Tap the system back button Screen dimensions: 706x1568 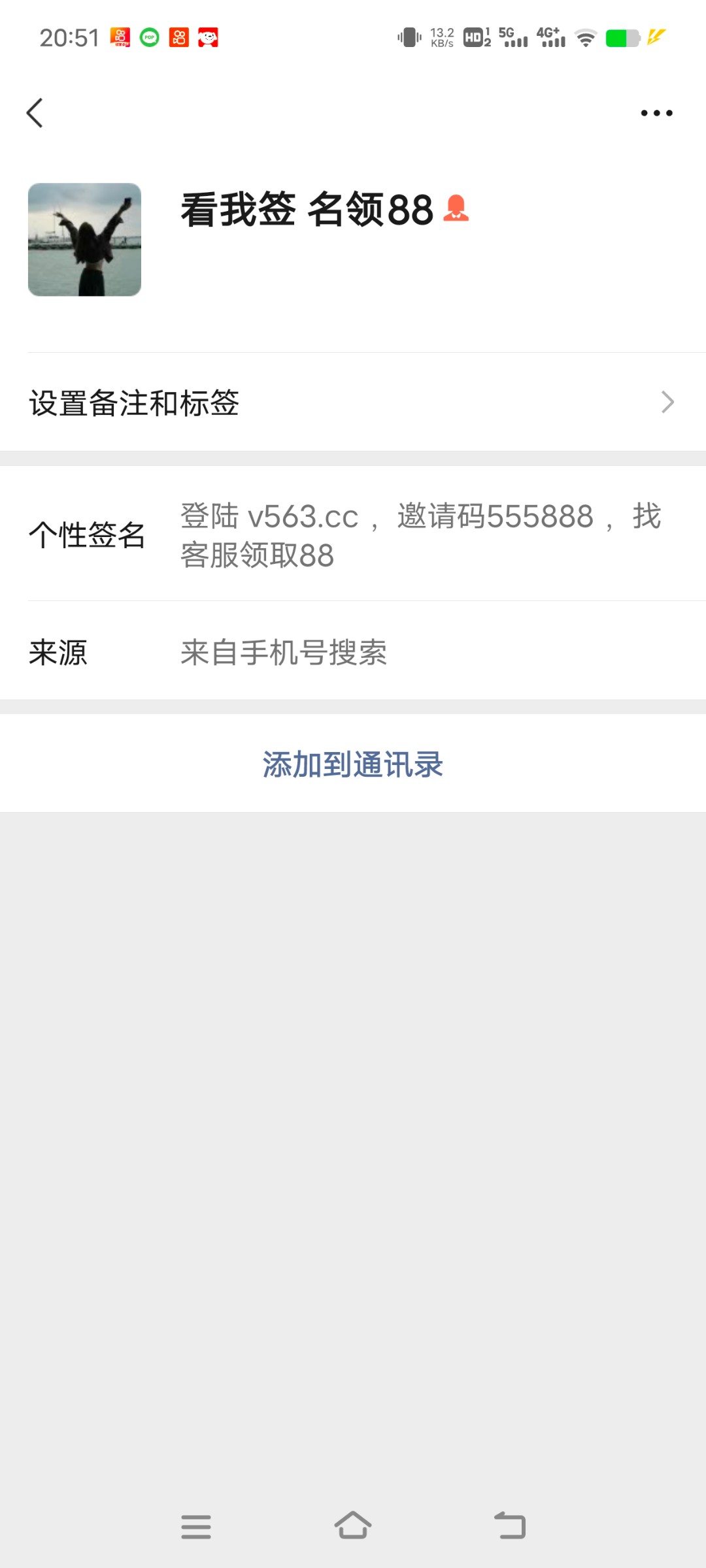[x=510, y=1526]
